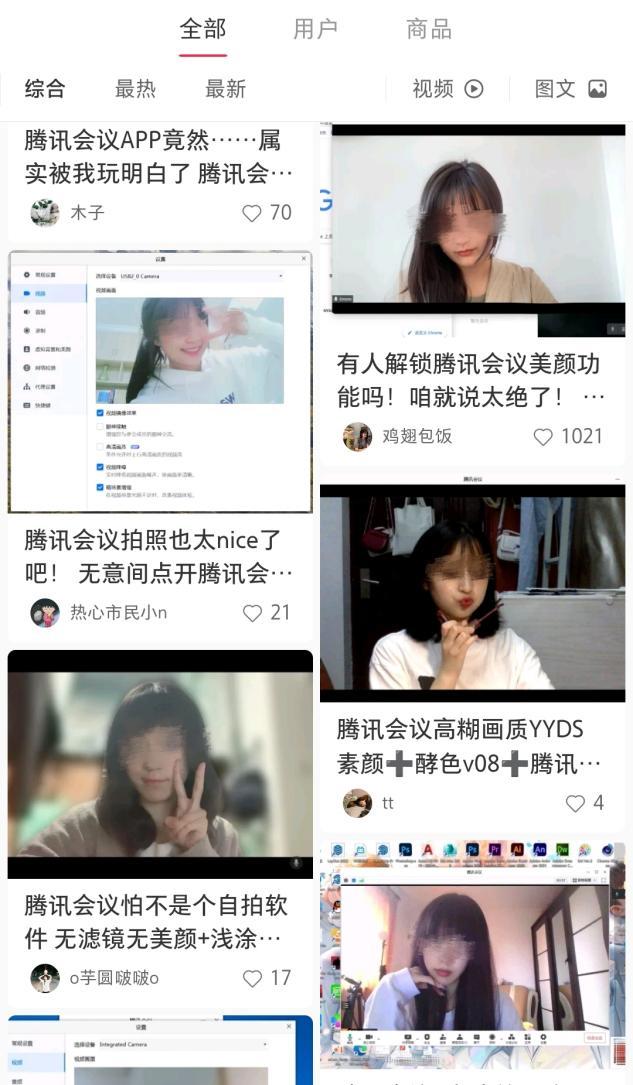Like the post by o芋圆啵啵o
The height and width of the screenshot is (1085, 633).
pos(252,978)
